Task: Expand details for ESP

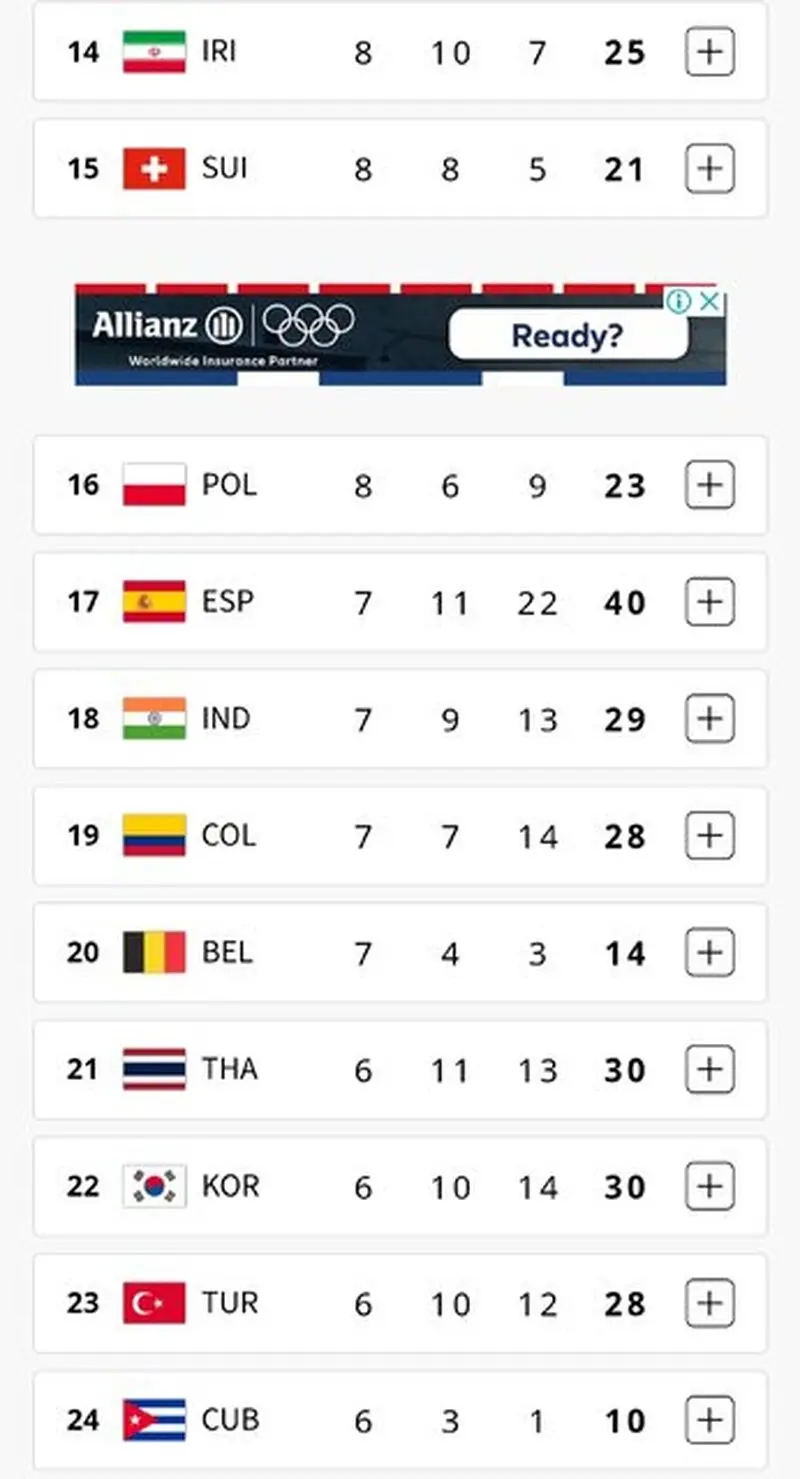Action: pos(709,602)
